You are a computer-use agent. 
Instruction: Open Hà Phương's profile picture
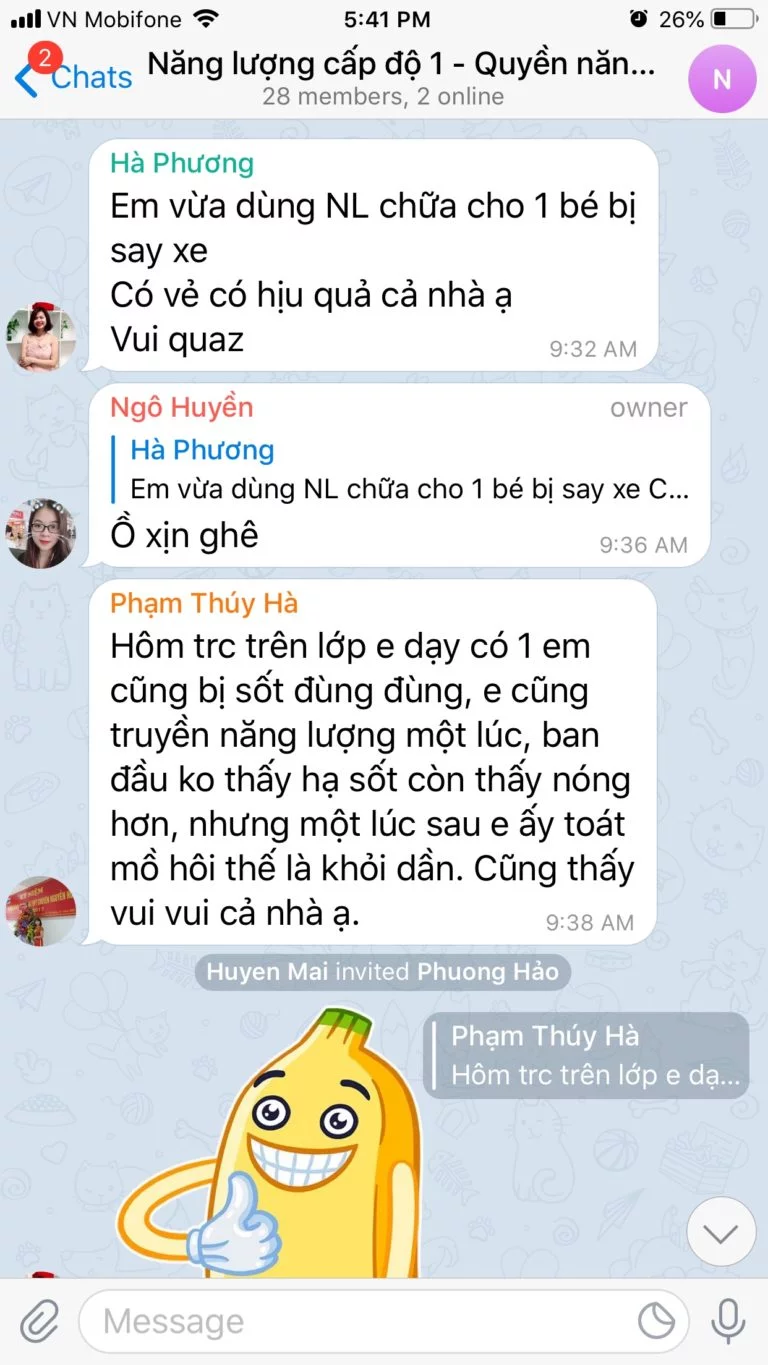pyautogui.click(x=41, y=337)
